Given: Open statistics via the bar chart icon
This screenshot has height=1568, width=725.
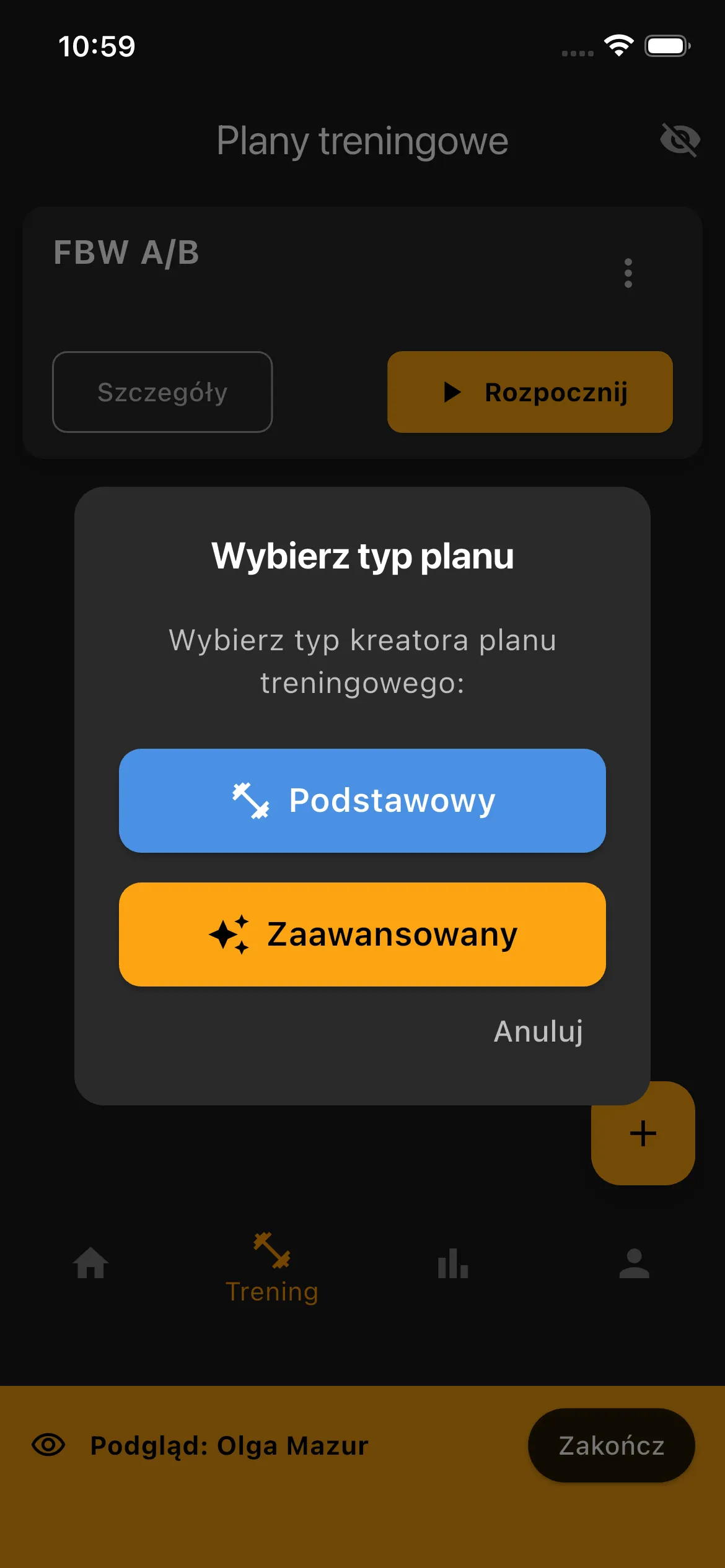Looking at the screenshot, I should click(452, 1263).
